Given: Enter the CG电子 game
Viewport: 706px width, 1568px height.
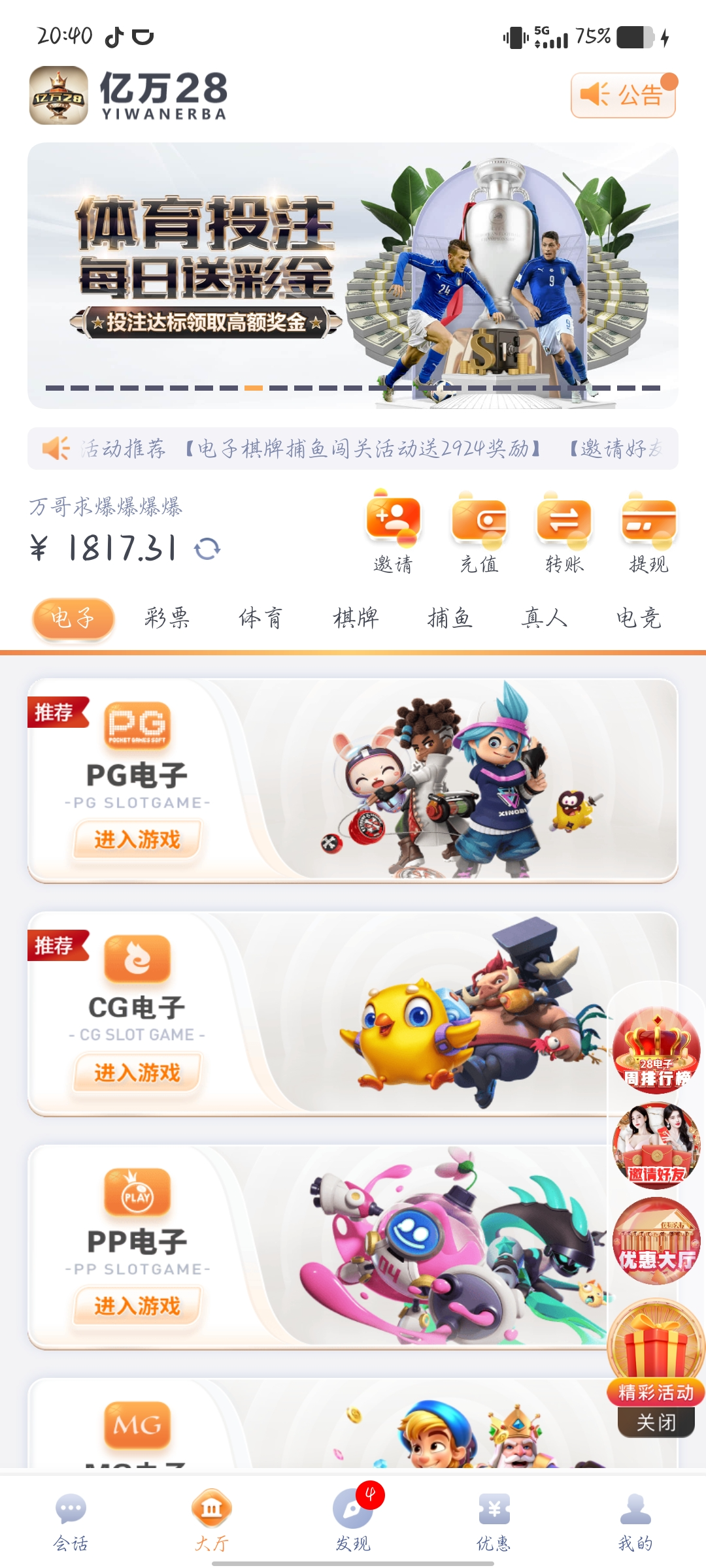Looking at the screenshot, I should (137, 1072).
